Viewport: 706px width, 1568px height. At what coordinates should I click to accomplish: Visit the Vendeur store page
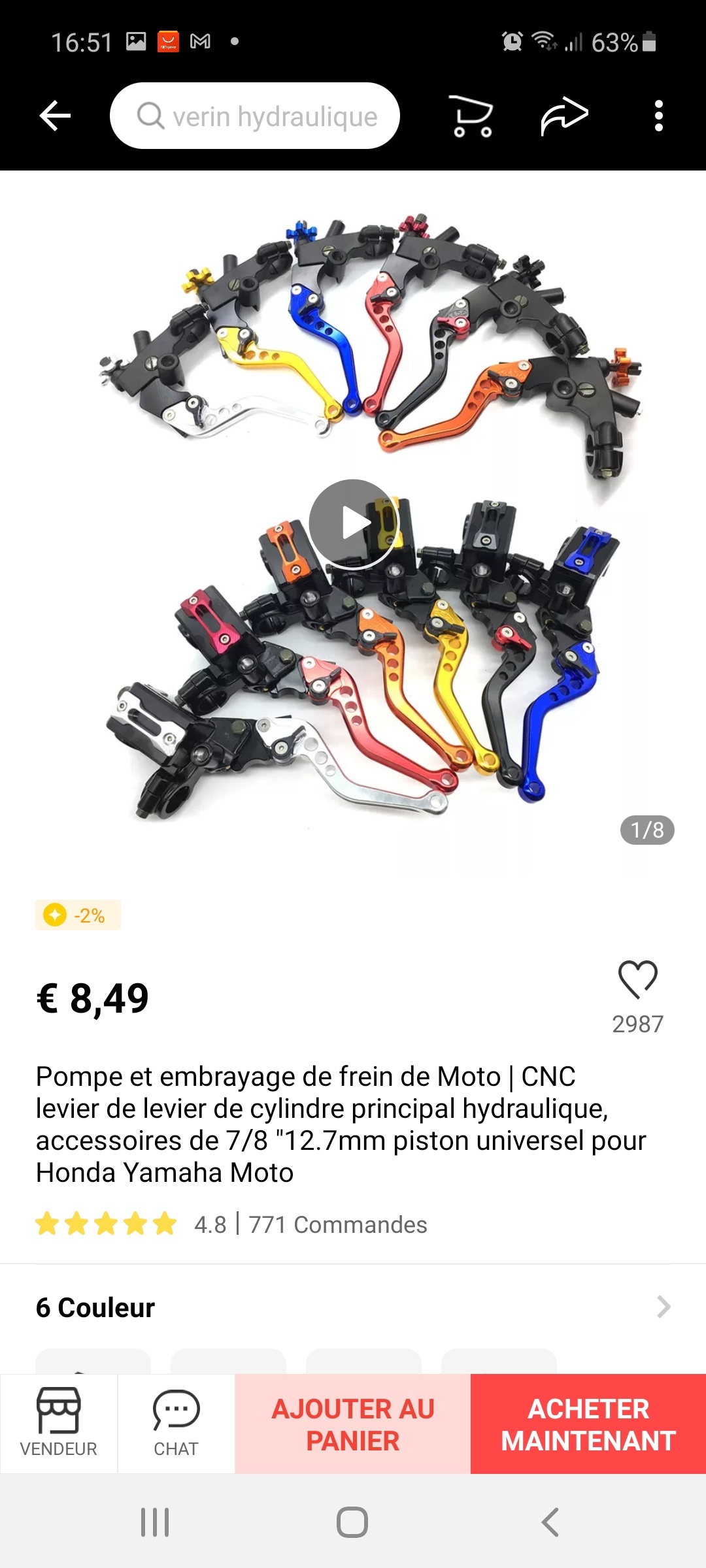pos(59,1423)
